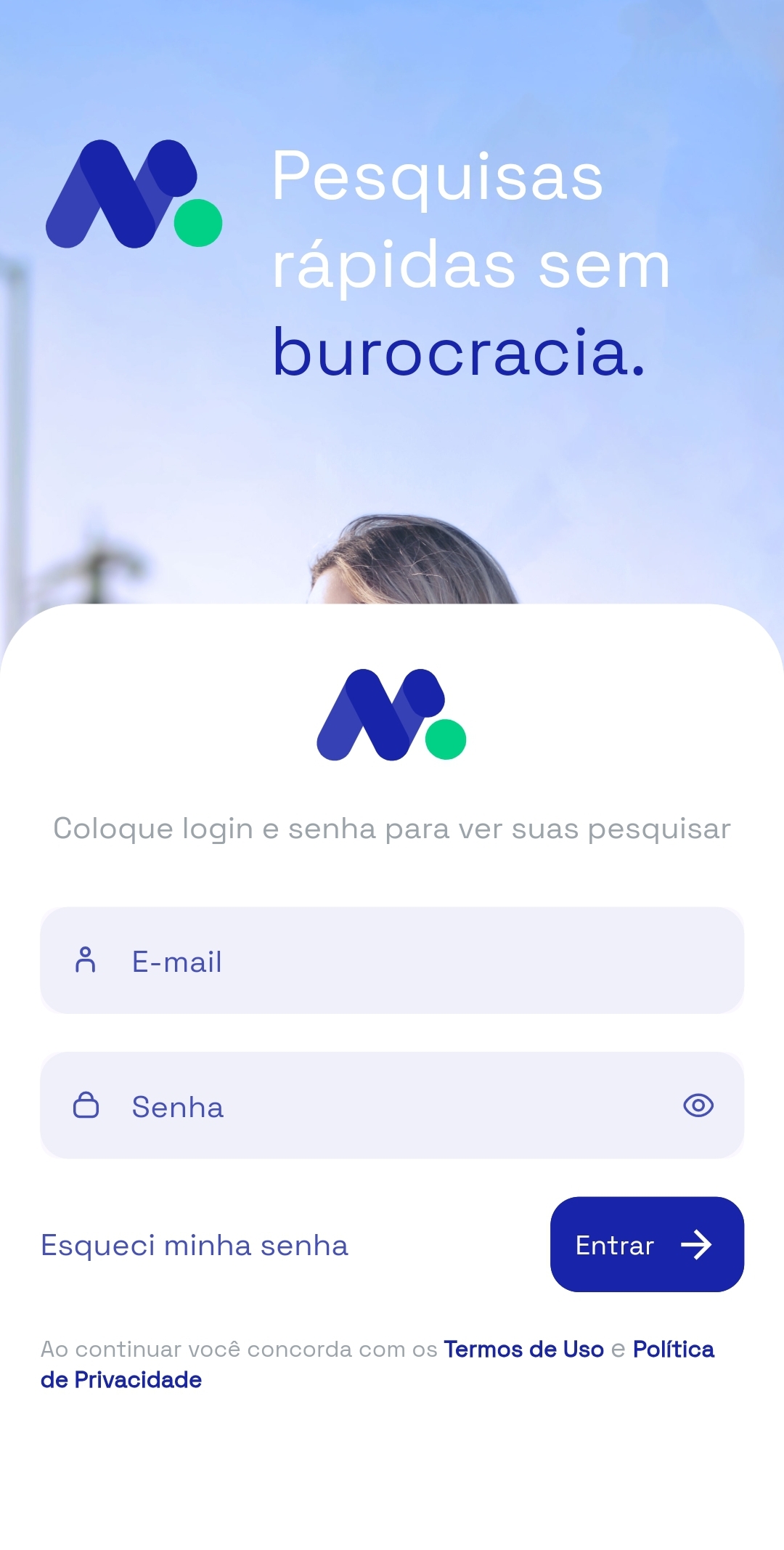Viewport: 784px width, 1550px height.
Task: Open the Termos de Uso link
Action: [523, 1349]
